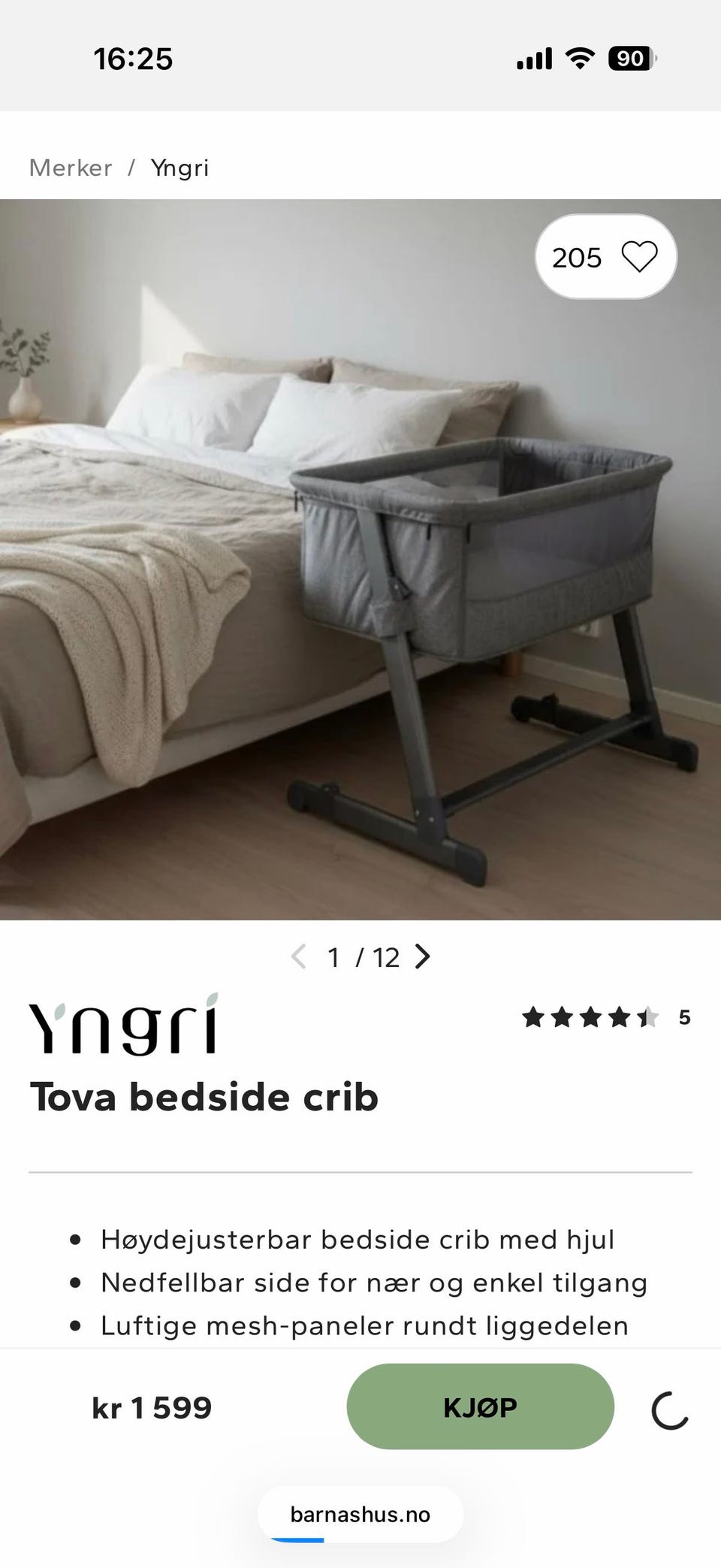Open the star rating reviews
The width and height of the screenshot is (721, 1568).
pos(606,1017)
